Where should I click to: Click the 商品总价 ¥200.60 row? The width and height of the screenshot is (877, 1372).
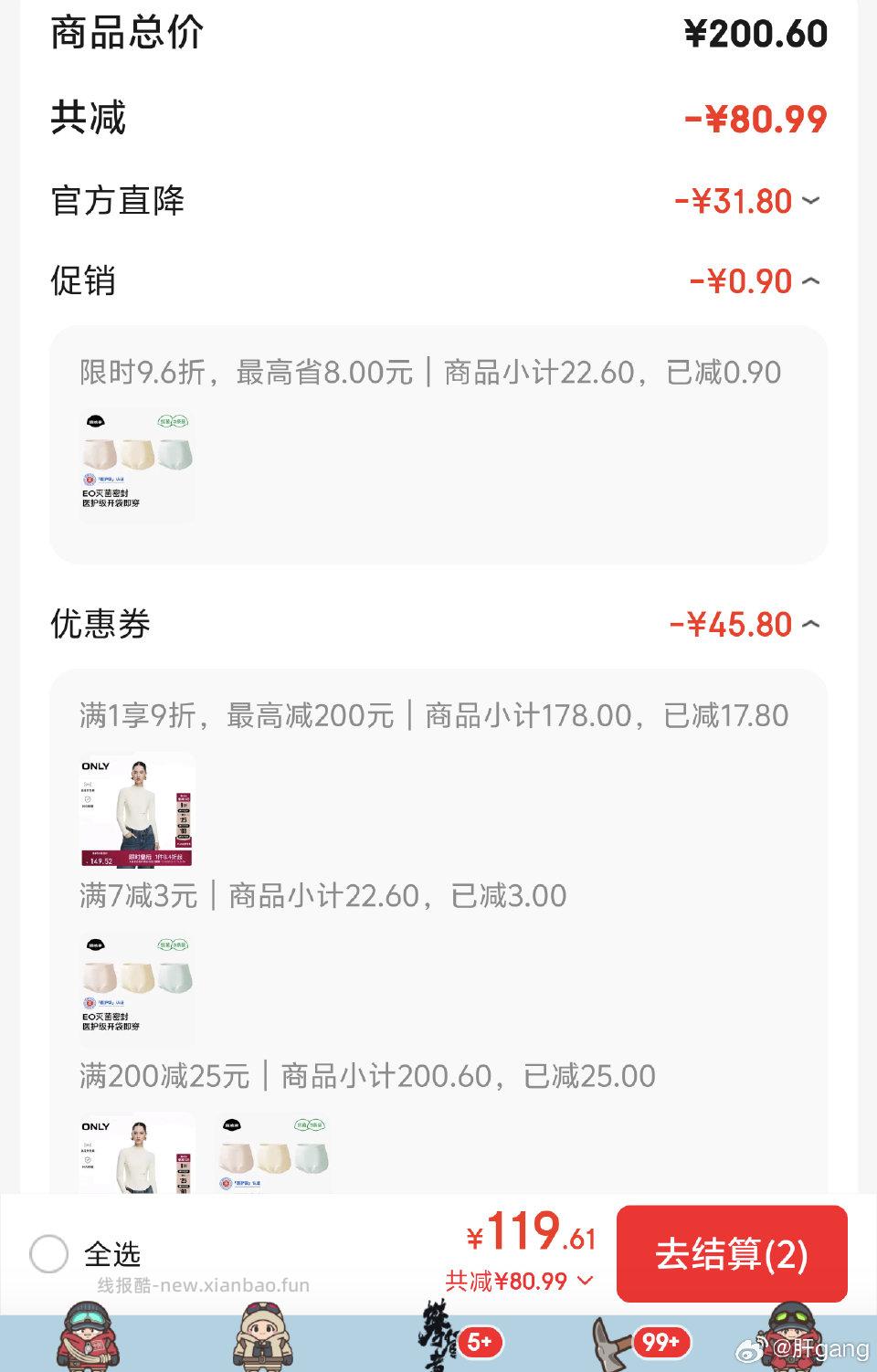pos(438,33)
